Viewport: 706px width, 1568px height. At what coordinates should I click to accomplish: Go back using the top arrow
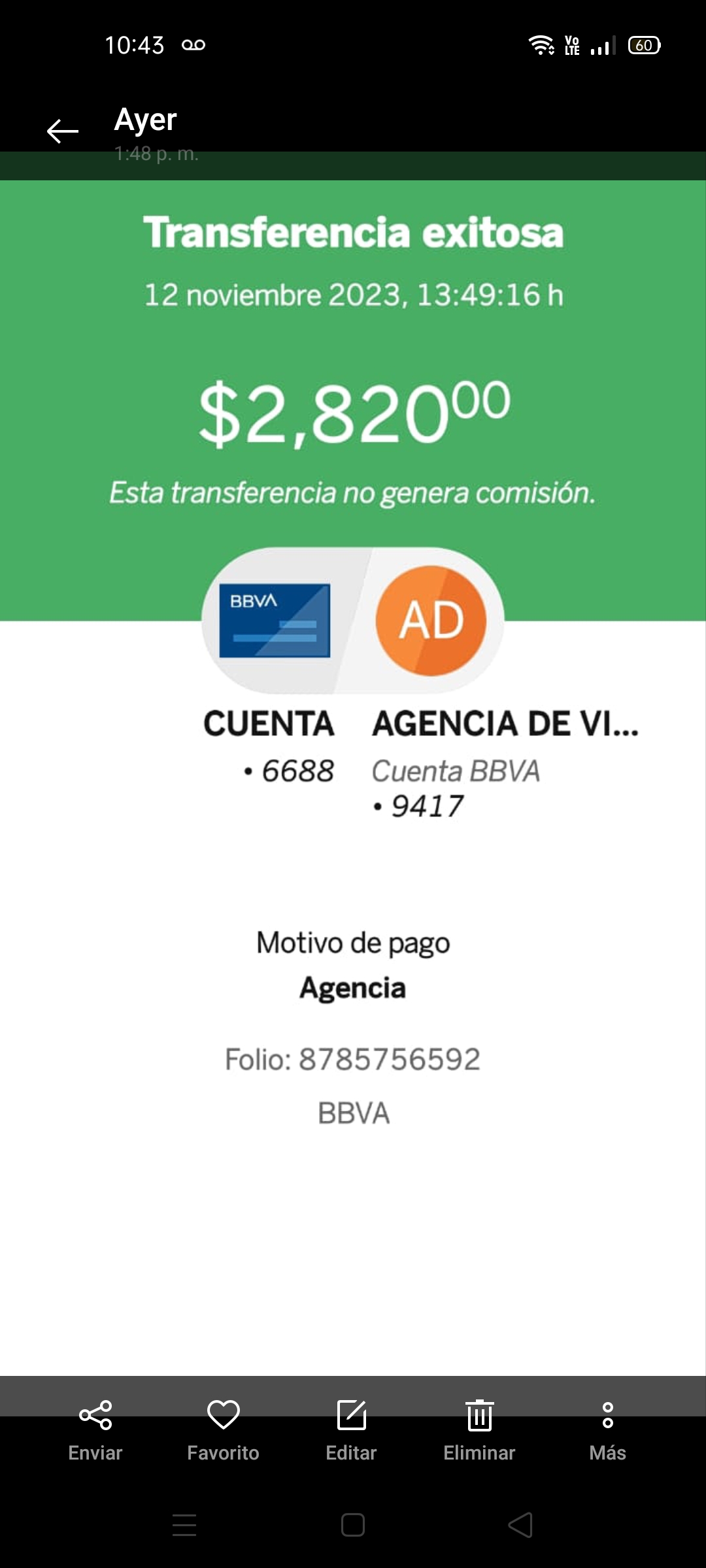[63, 131]
